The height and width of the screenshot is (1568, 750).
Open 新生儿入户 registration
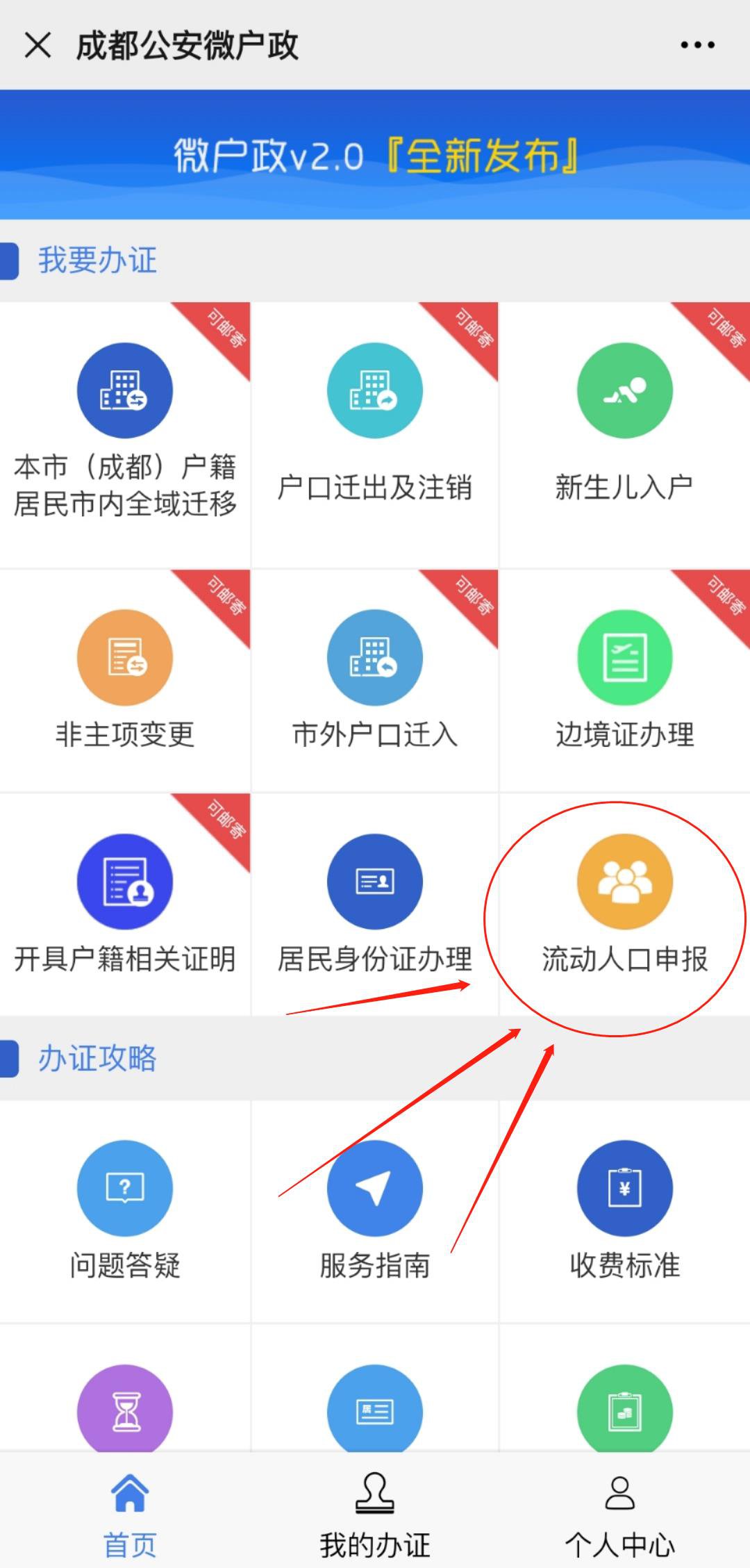click(624, 432)
